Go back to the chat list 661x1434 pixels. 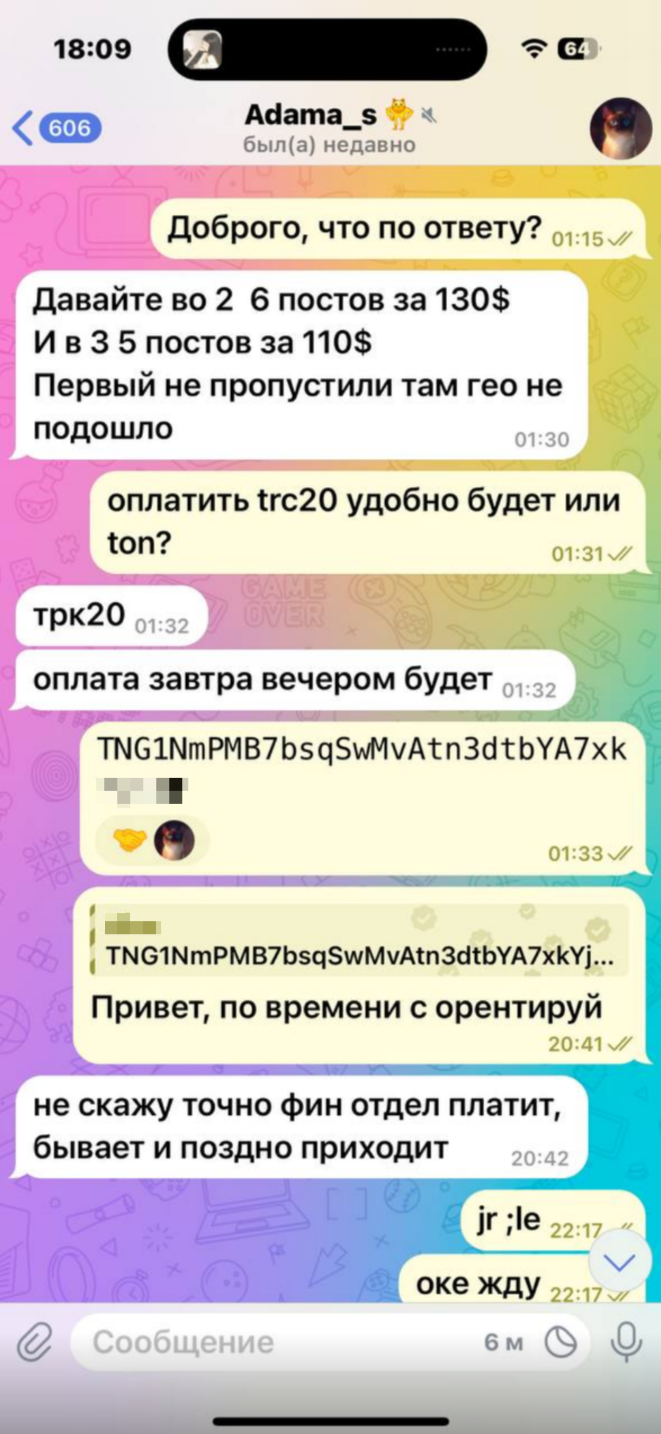coord(56,128)
